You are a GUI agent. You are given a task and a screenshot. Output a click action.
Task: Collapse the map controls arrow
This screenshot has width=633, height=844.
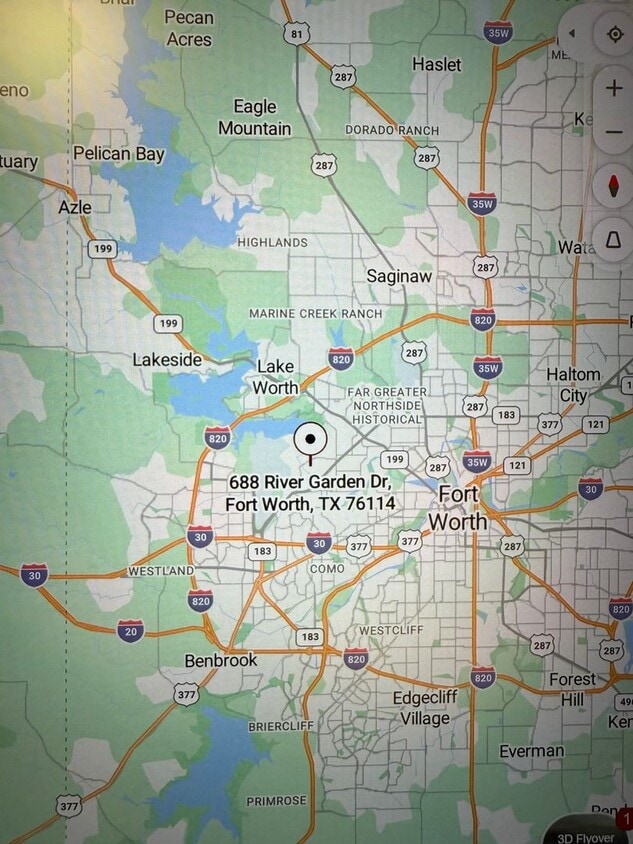point(572,33)
